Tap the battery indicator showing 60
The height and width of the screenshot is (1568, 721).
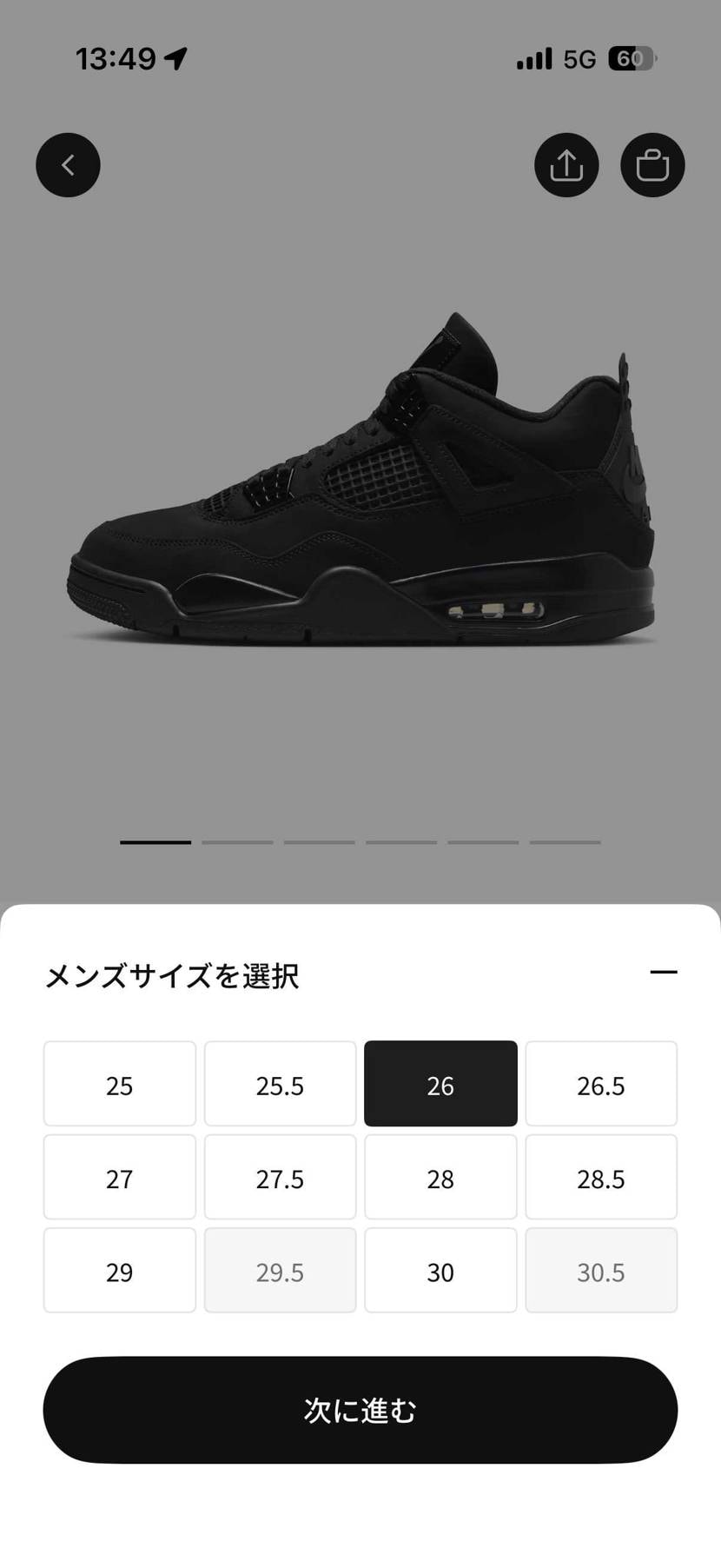coord(632,57)
